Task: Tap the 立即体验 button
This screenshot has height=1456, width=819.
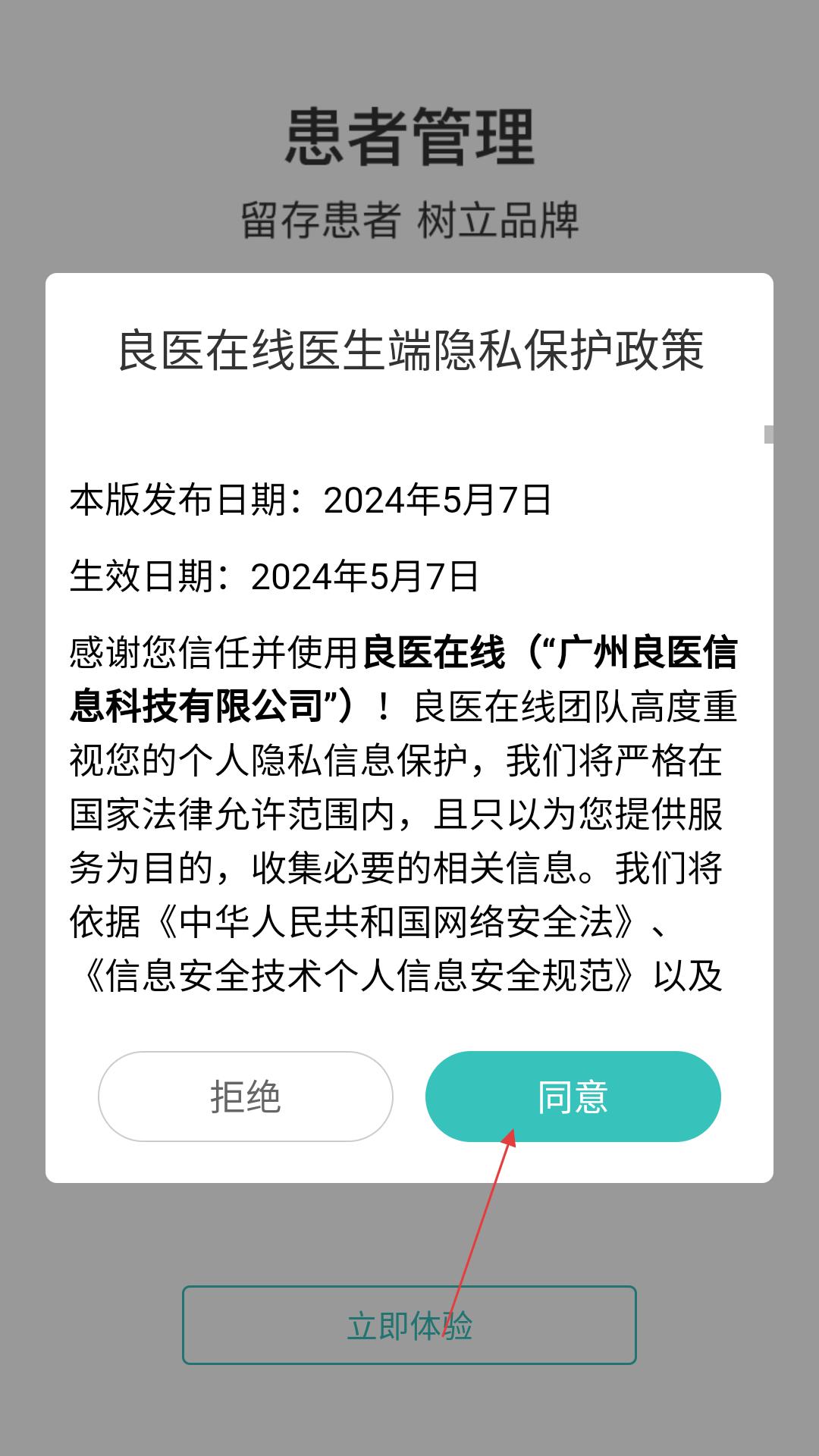Action: click(409, 1325)
